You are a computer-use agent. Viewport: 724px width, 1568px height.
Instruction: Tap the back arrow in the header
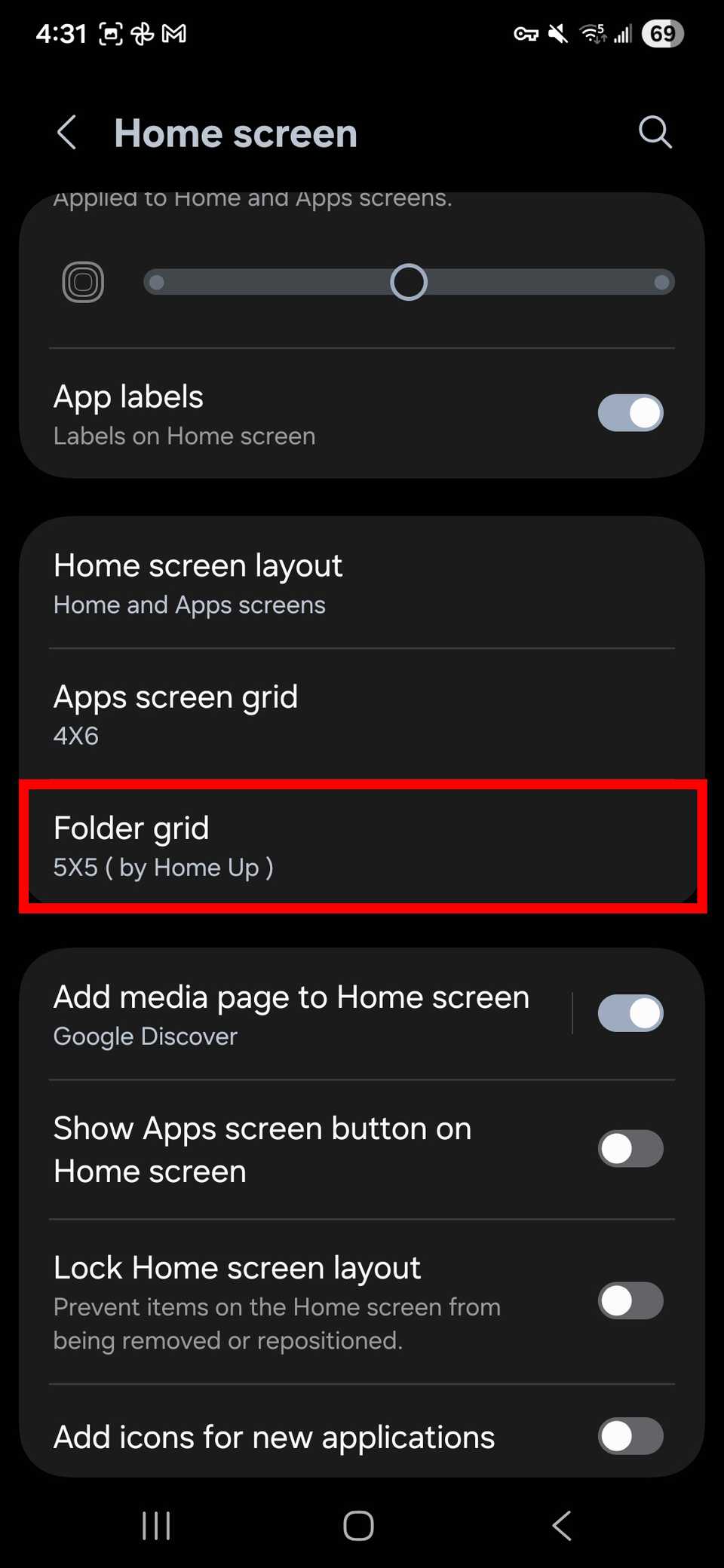click(66, 133)
